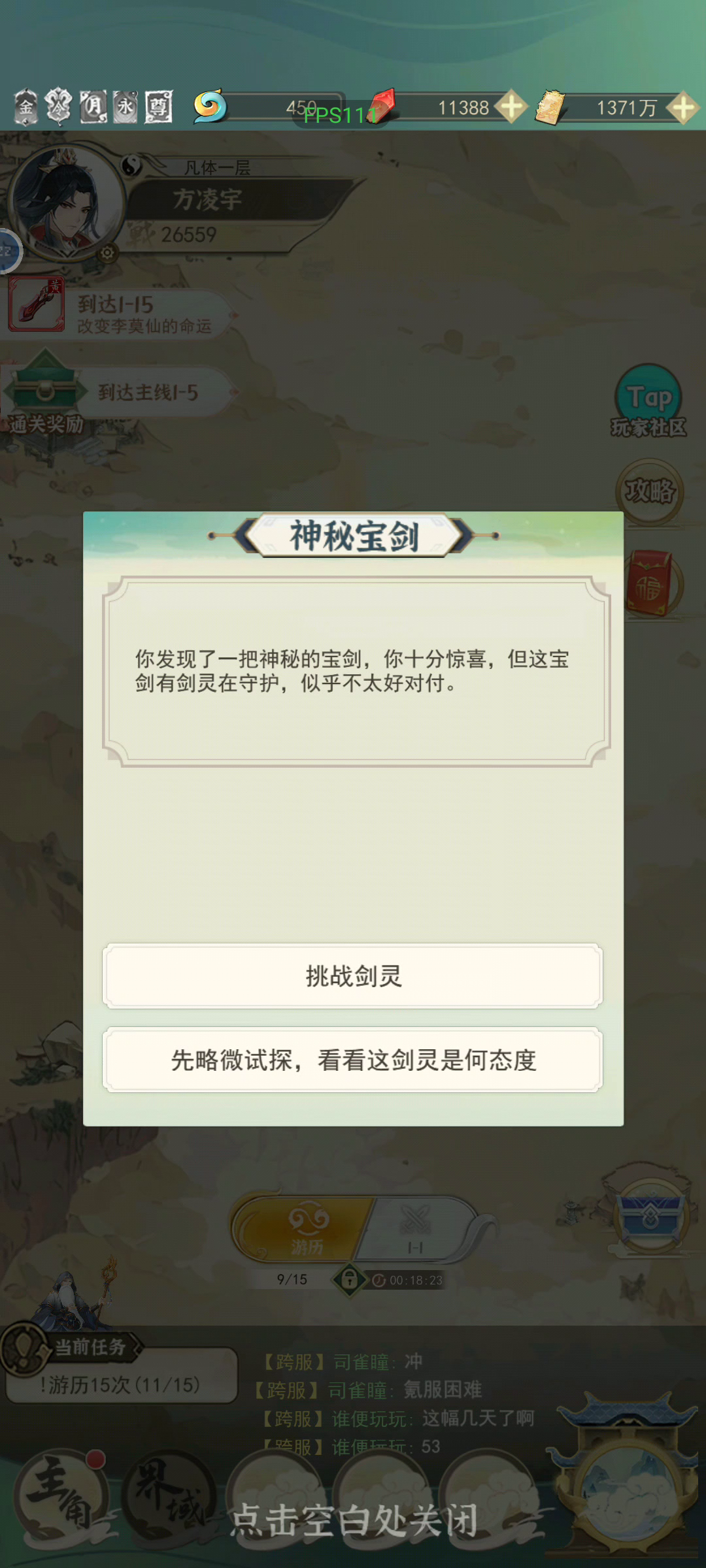Close dialog via 点击空白处关闭
The width and height of the screenshot is (706, 1568).
[353, 1520]
